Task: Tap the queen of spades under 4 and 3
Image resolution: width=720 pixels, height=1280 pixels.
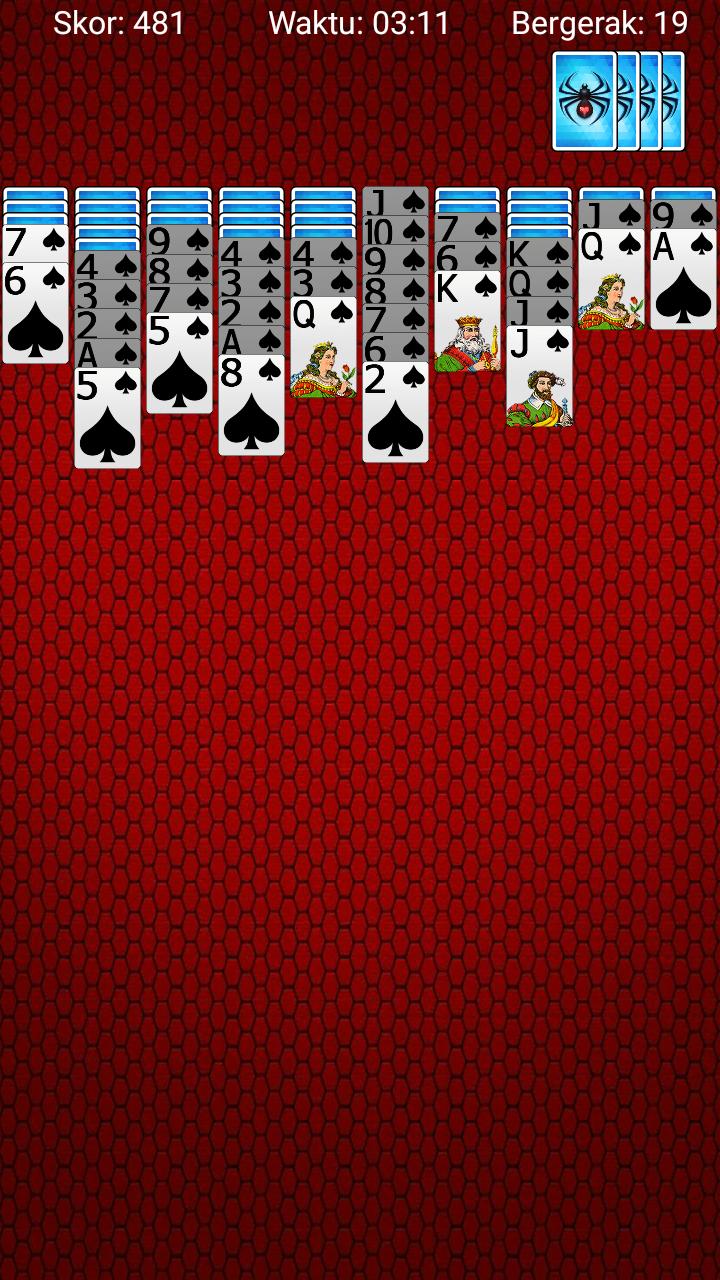Action: (x=324, y=350)
